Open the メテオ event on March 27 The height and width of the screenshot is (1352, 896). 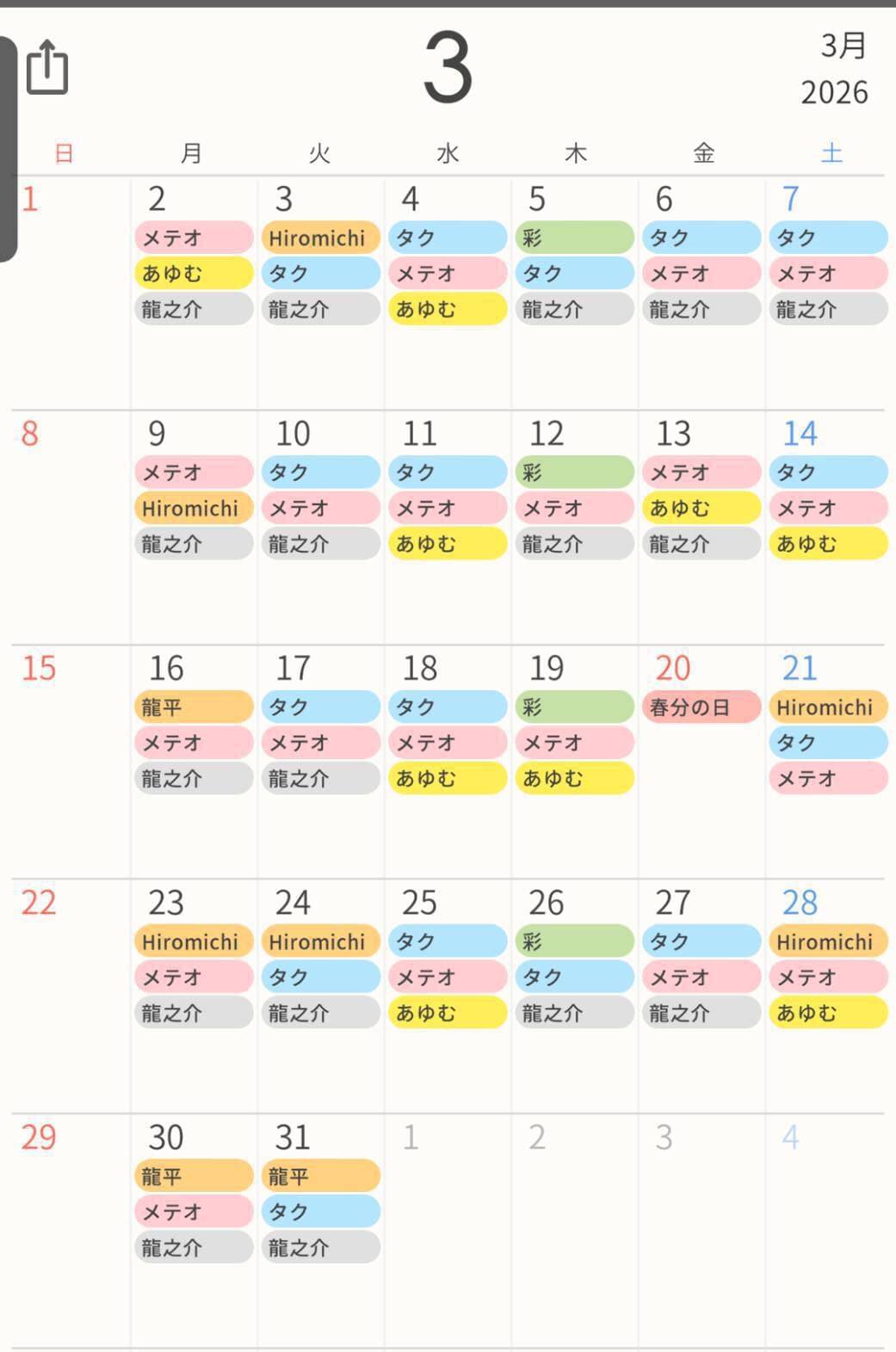coord(700,977)
